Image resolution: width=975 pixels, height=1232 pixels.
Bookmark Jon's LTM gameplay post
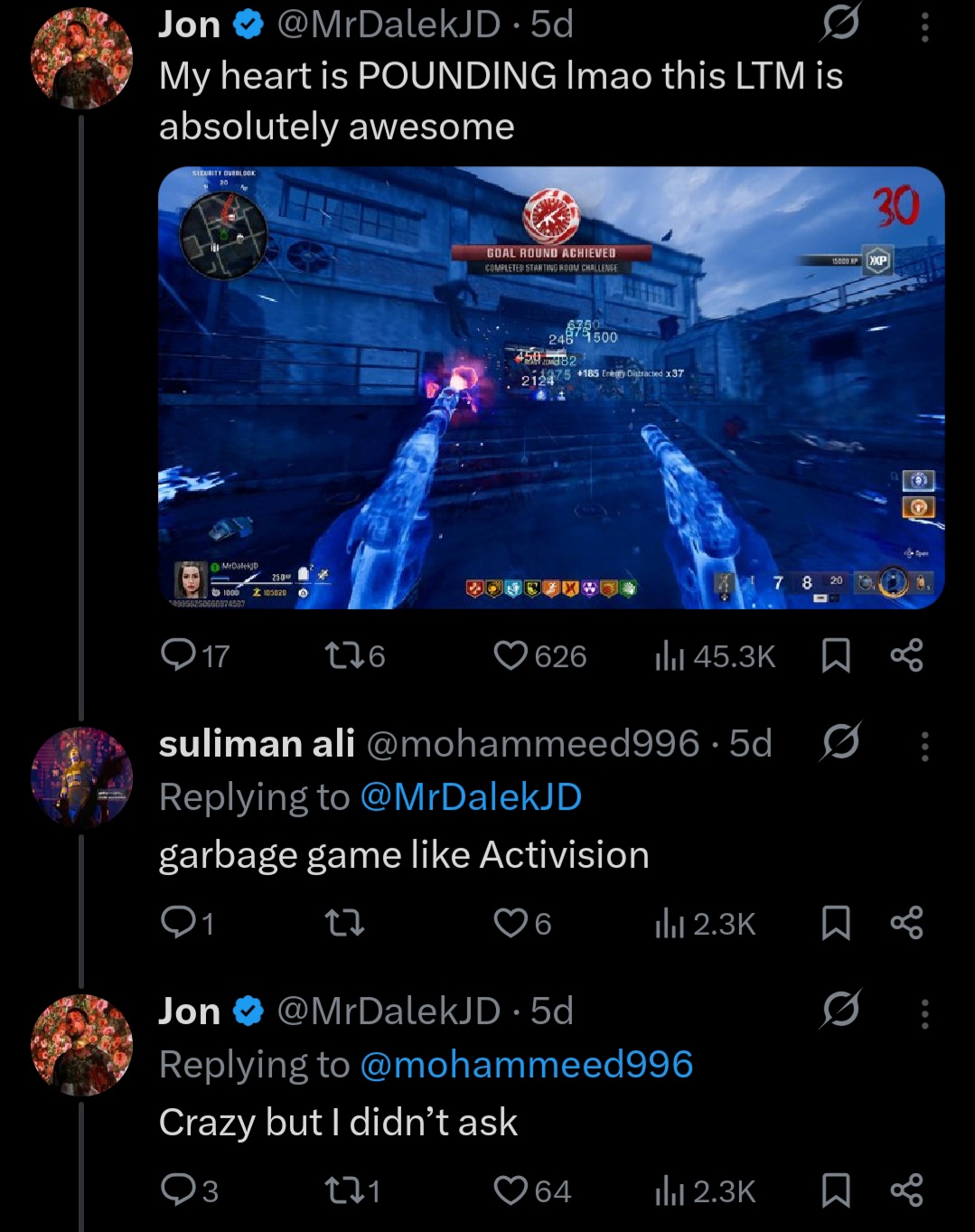(836, 654)
